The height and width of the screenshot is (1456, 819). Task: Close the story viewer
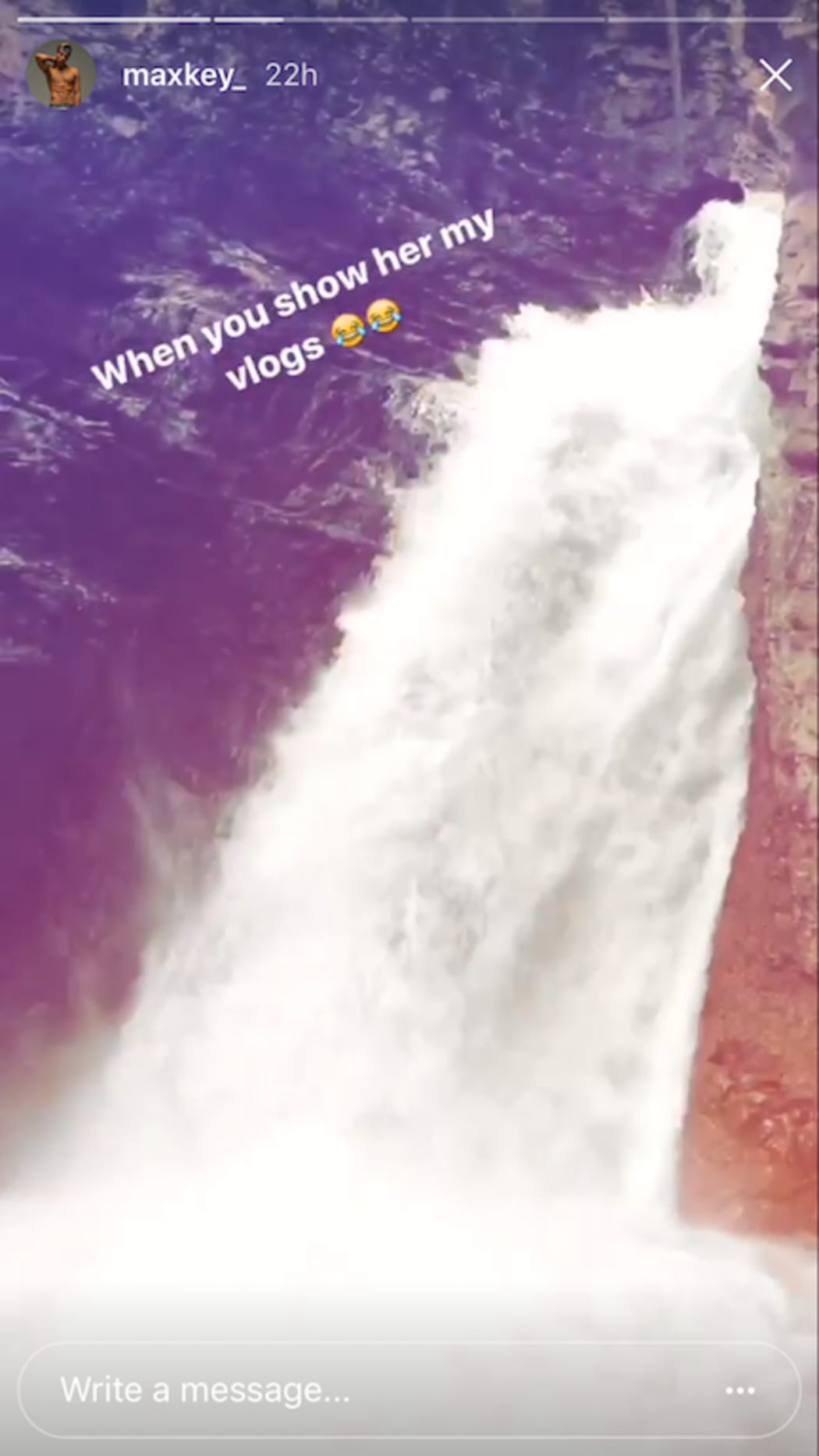click(775, 76)
